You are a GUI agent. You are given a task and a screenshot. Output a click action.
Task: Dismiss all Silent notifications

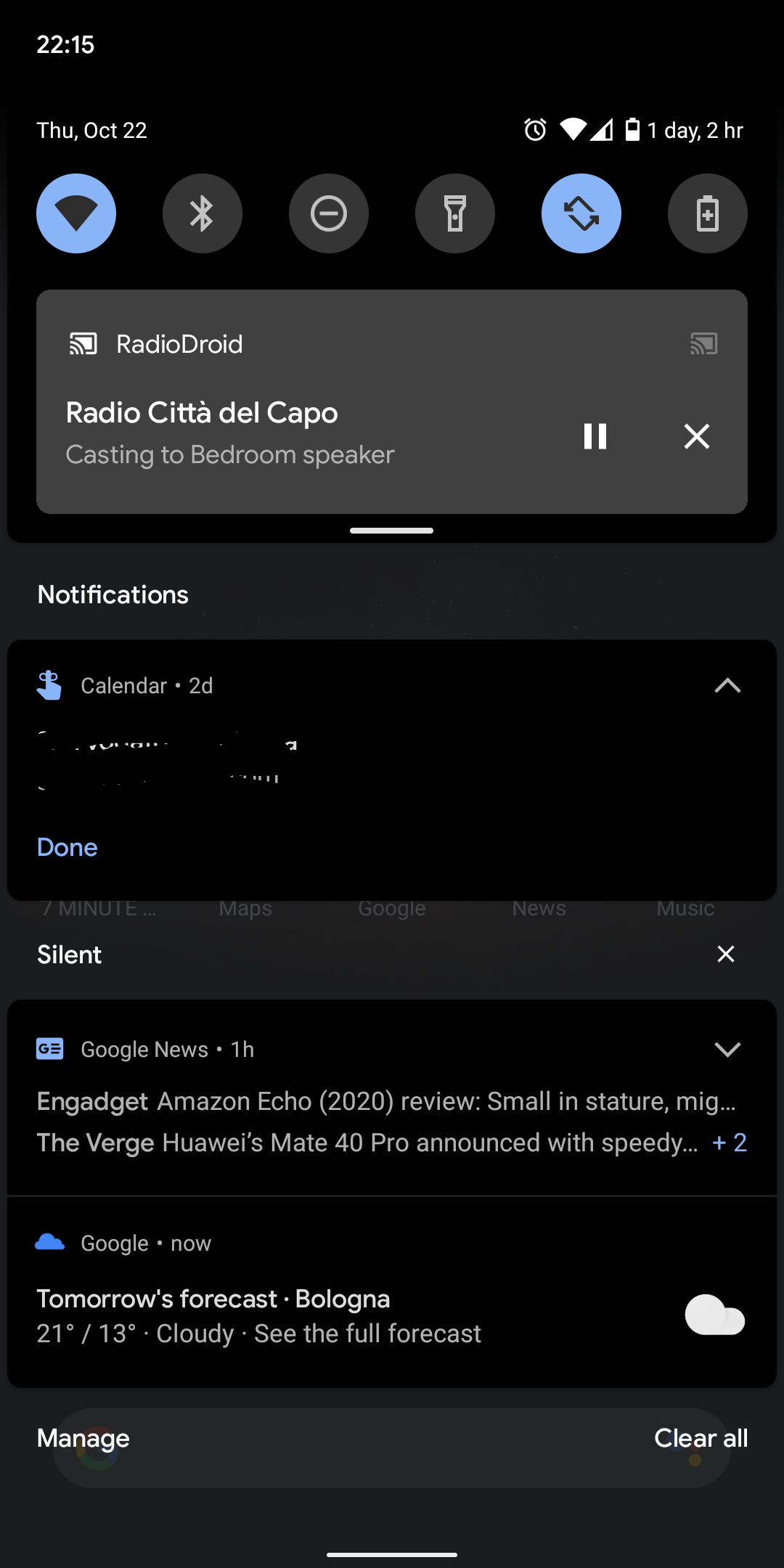click(726, 954)
